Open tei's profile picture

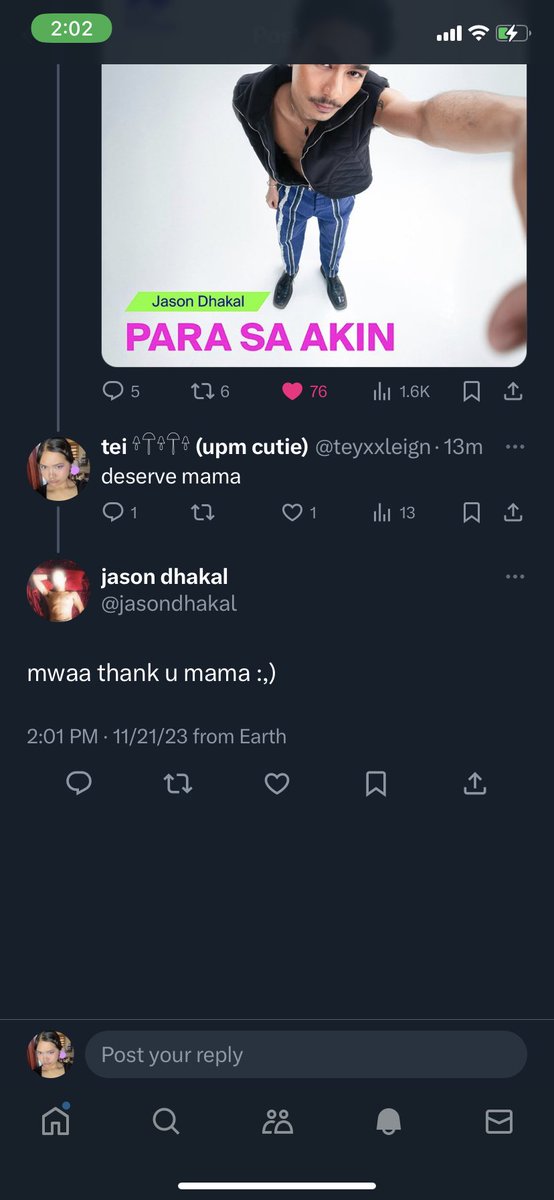point(58,468)
